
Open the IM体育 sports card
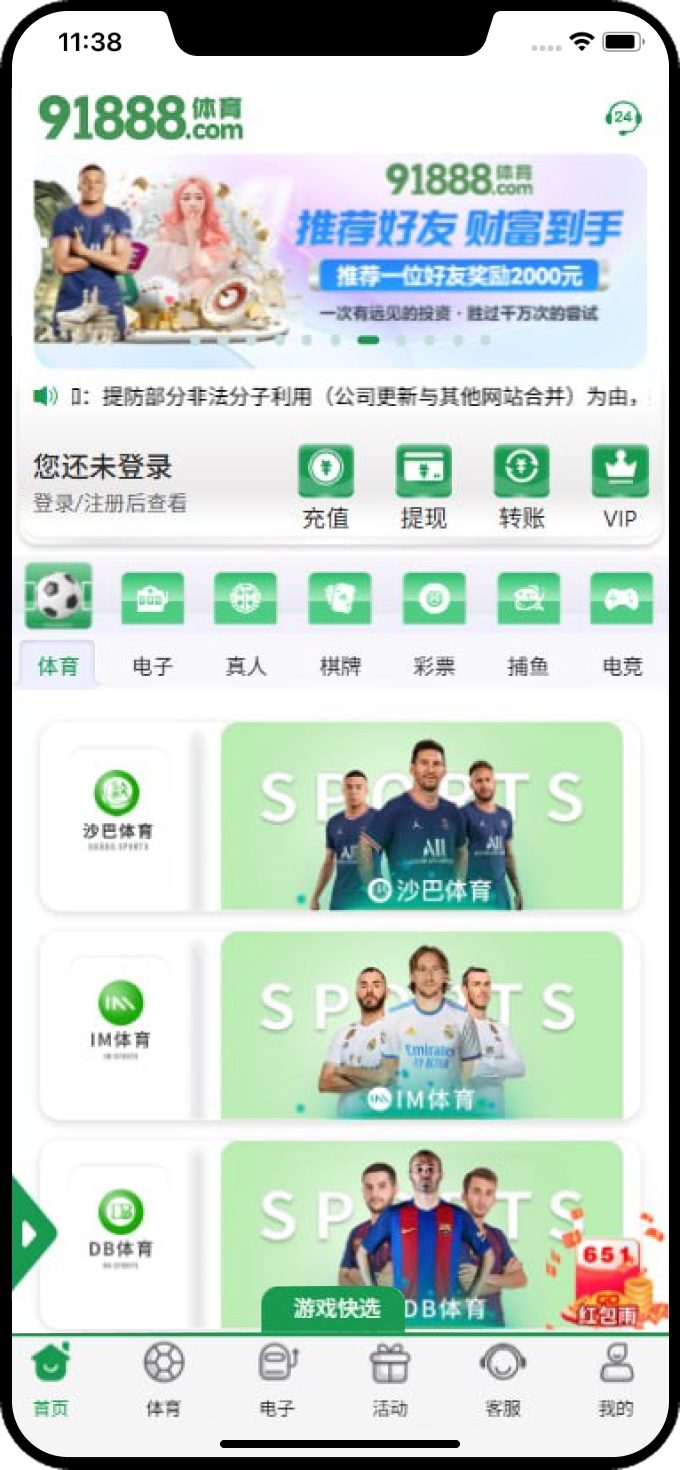[x=340, y=1025]
